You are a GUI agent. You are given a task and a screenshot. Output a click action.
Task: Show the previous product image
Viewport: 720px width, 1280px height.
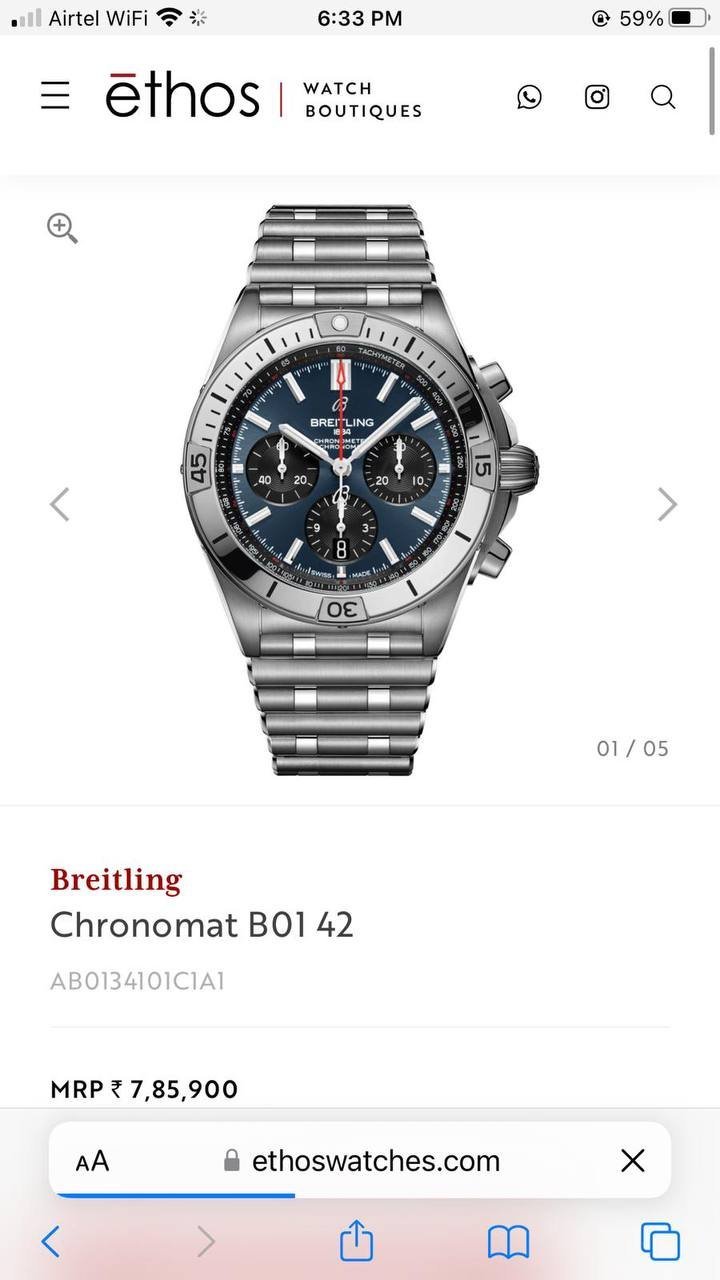[60, 504]
